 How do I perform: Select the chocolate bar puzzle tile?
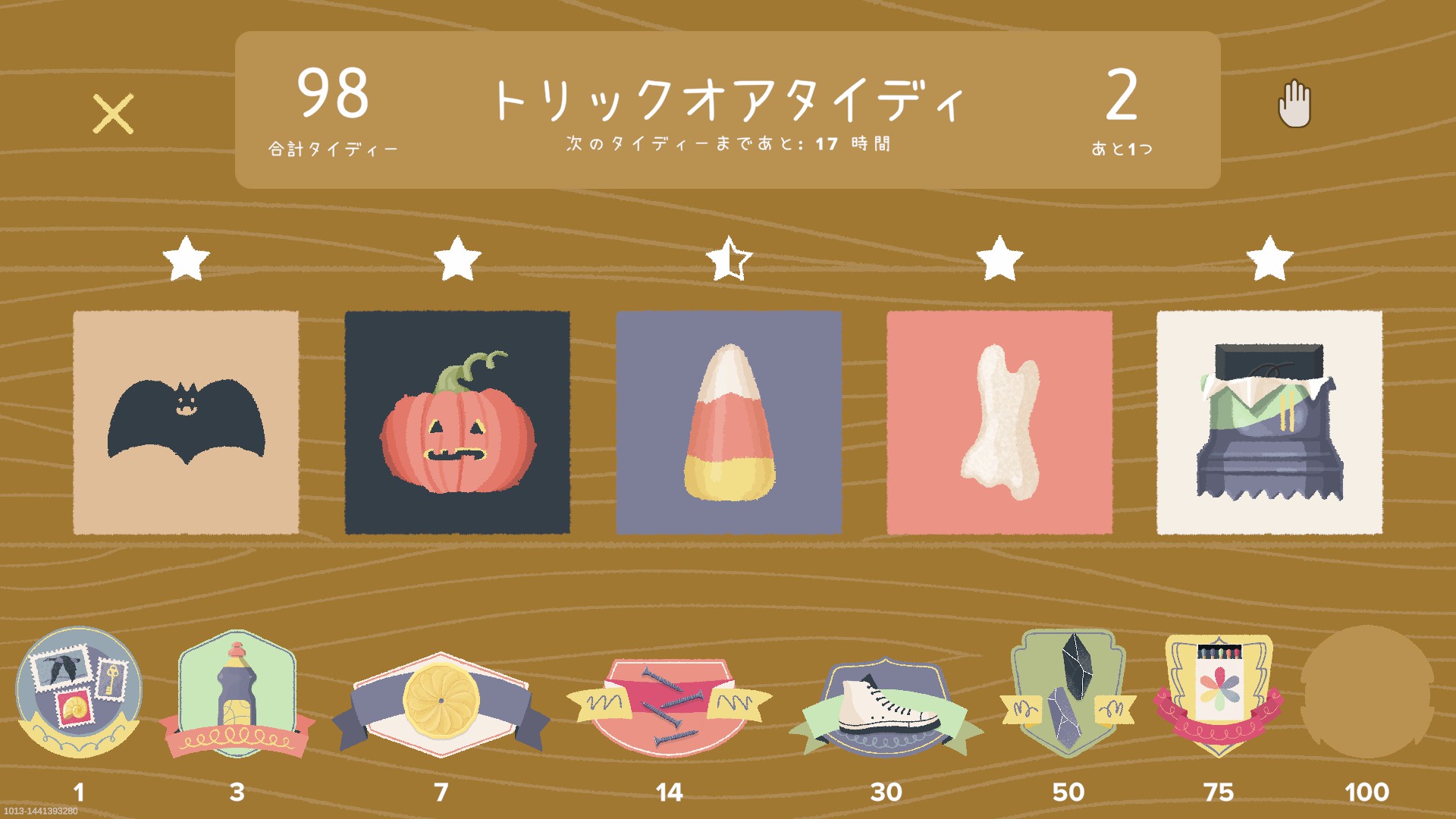[x=1269, y=422]
